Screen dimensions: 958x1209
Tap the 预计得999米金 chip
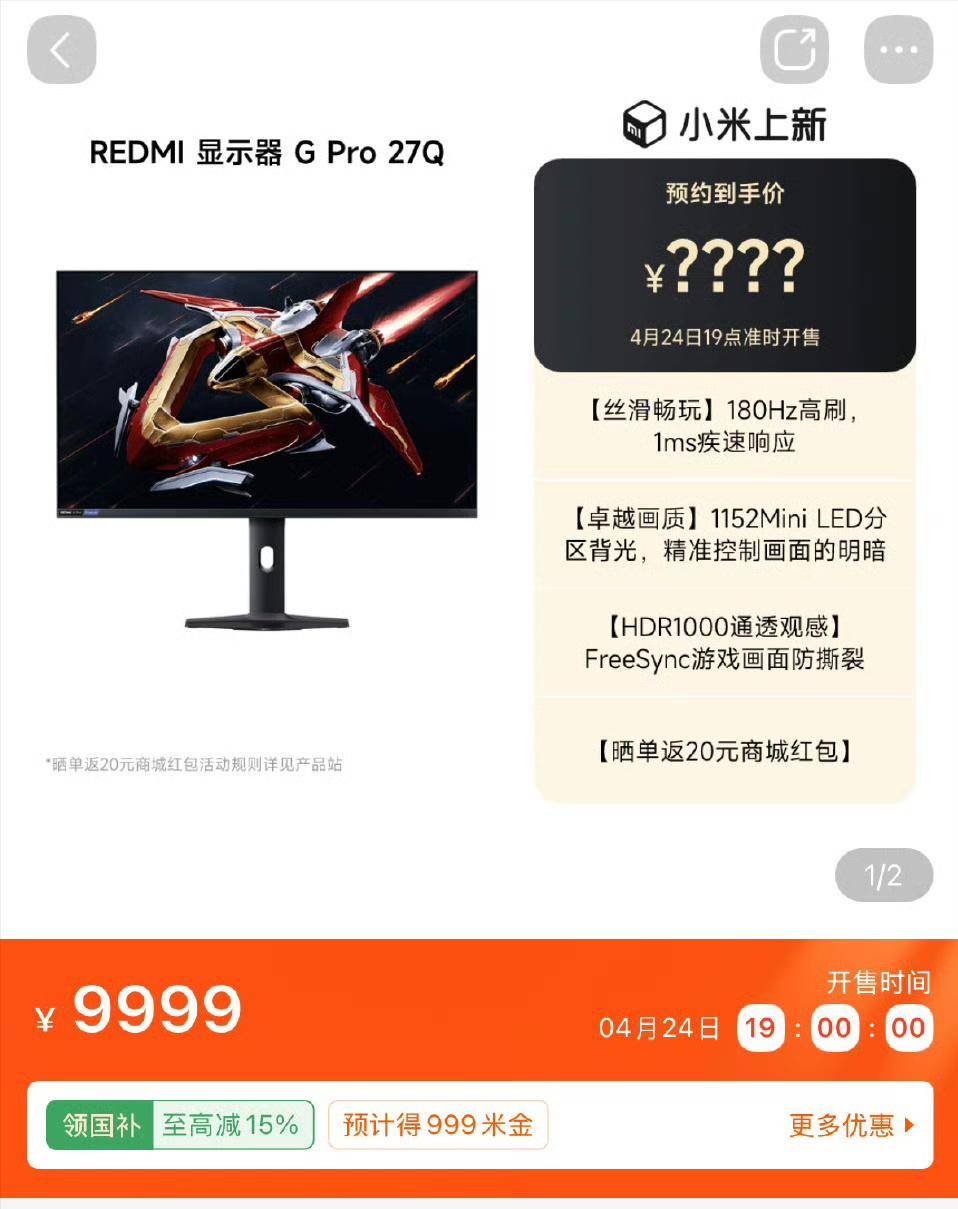tap(438, 1125)
